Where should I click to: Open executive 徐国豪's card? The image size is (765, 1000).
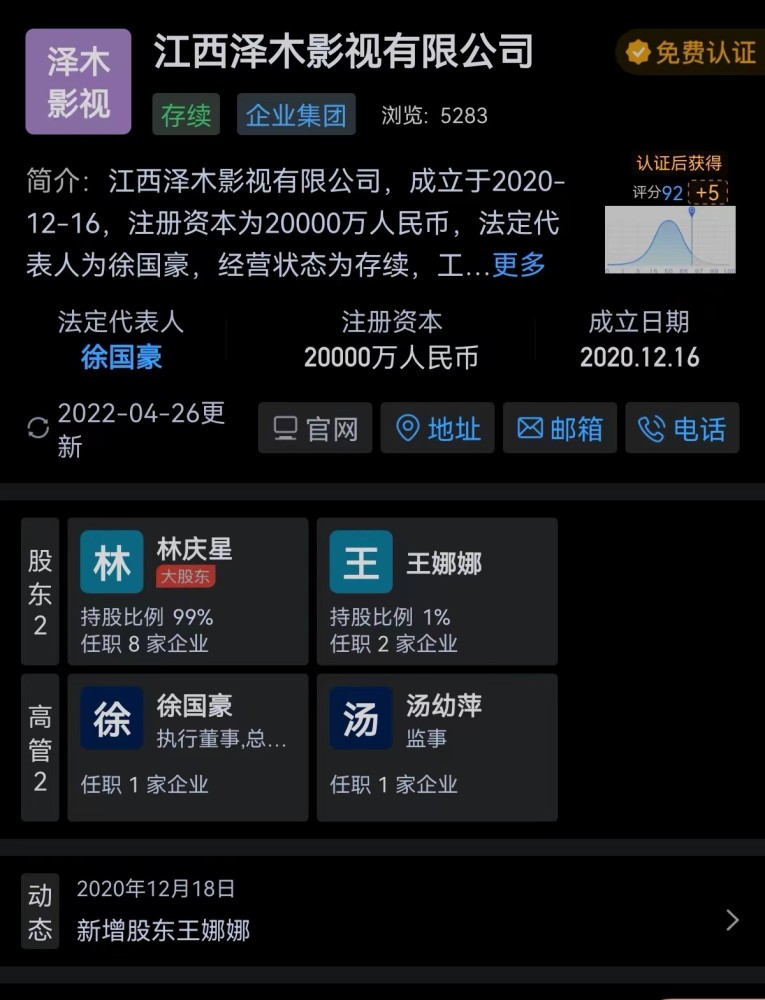(188, 747)
